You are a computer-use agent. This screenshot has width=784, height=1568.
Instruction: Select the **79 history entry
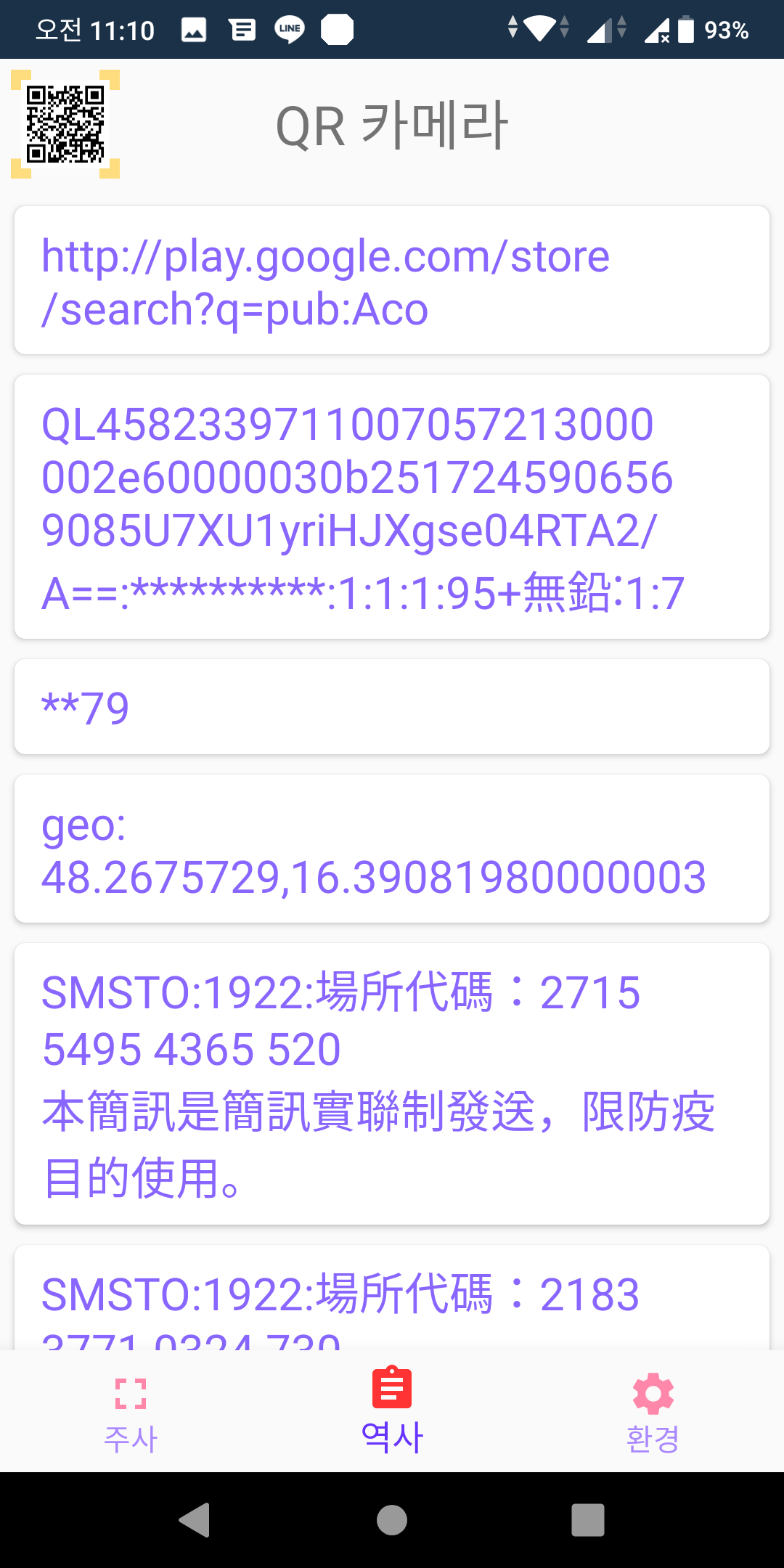392,707
